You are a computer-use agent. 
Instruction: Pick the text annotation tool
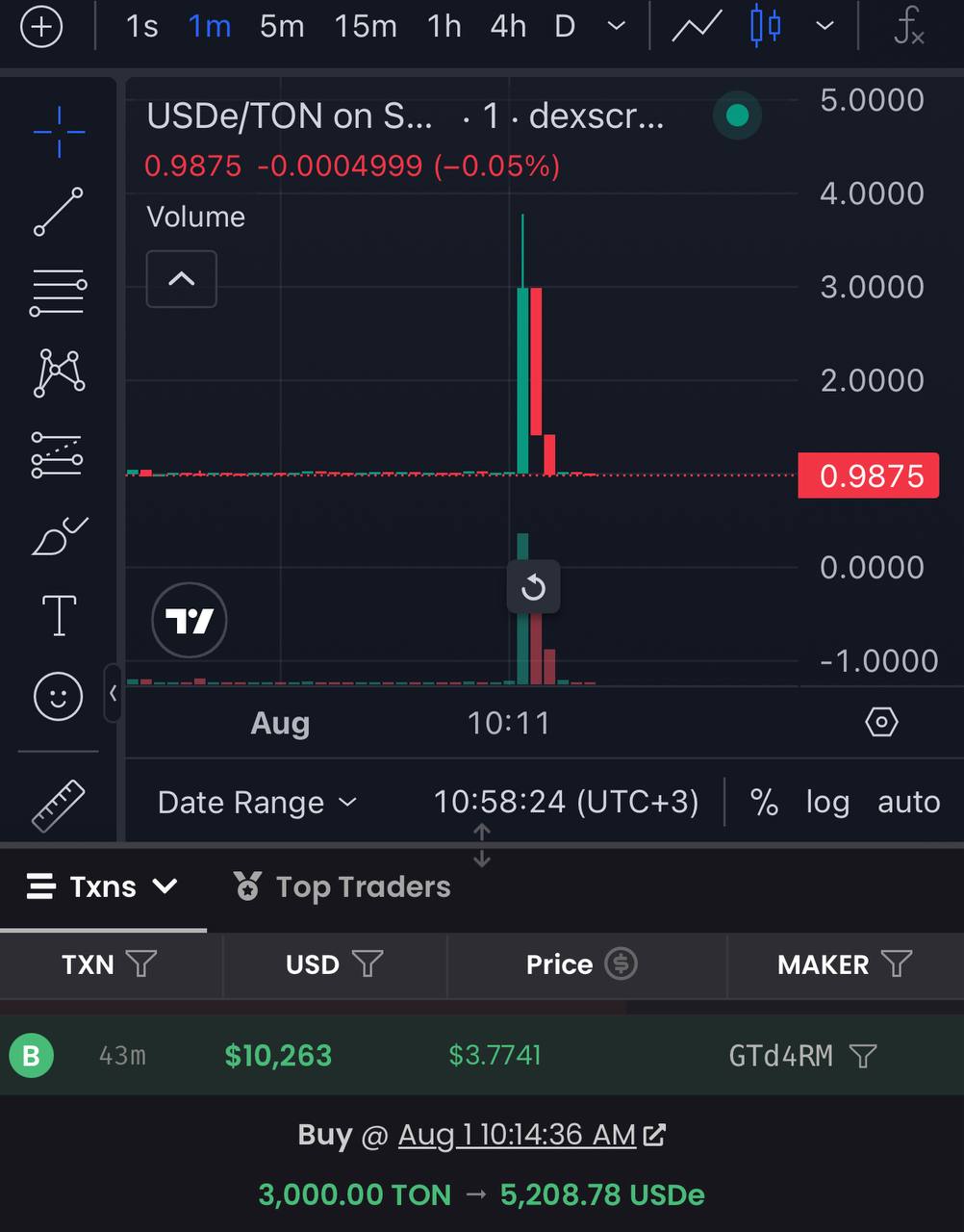point(59,616)
